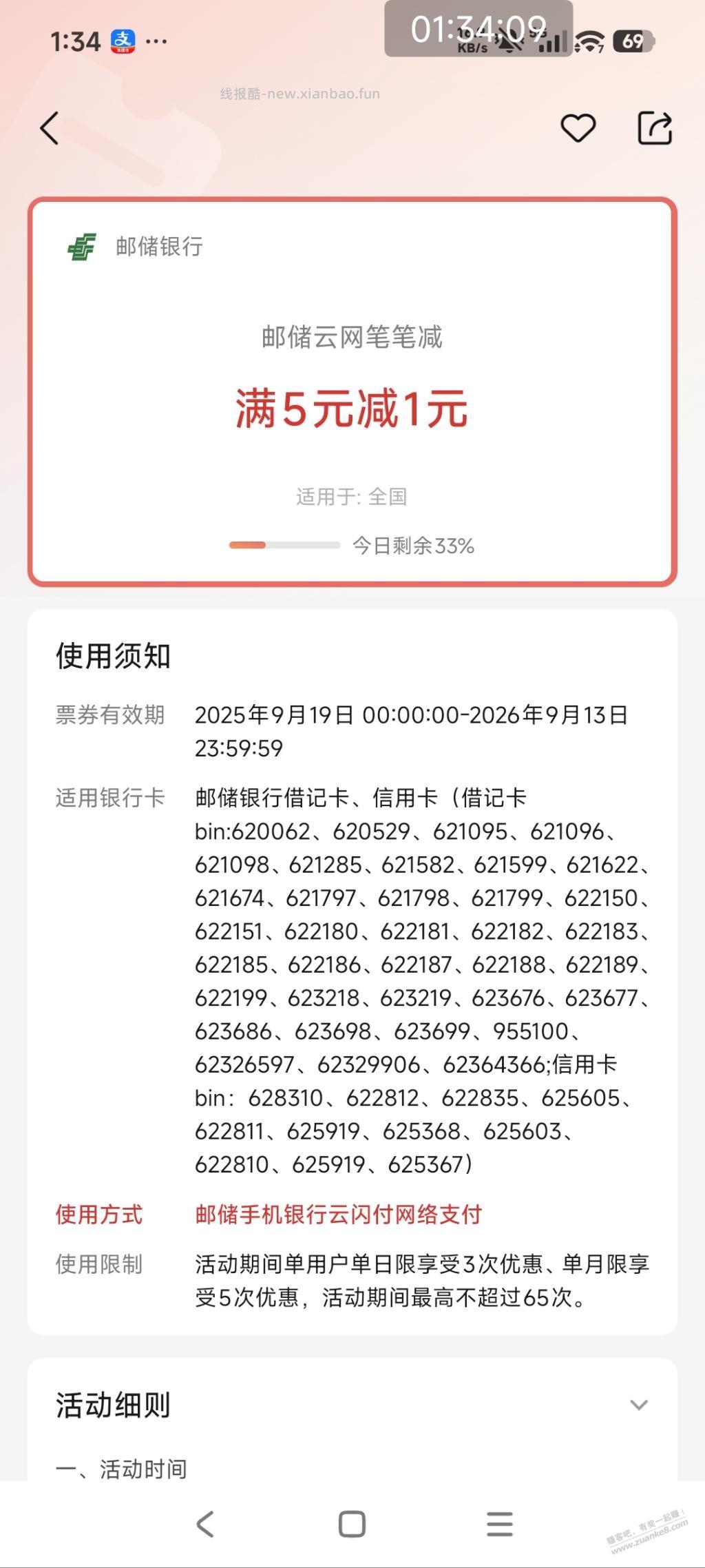
Task: Open sharing options via the share icon
Action: [655, 128]
